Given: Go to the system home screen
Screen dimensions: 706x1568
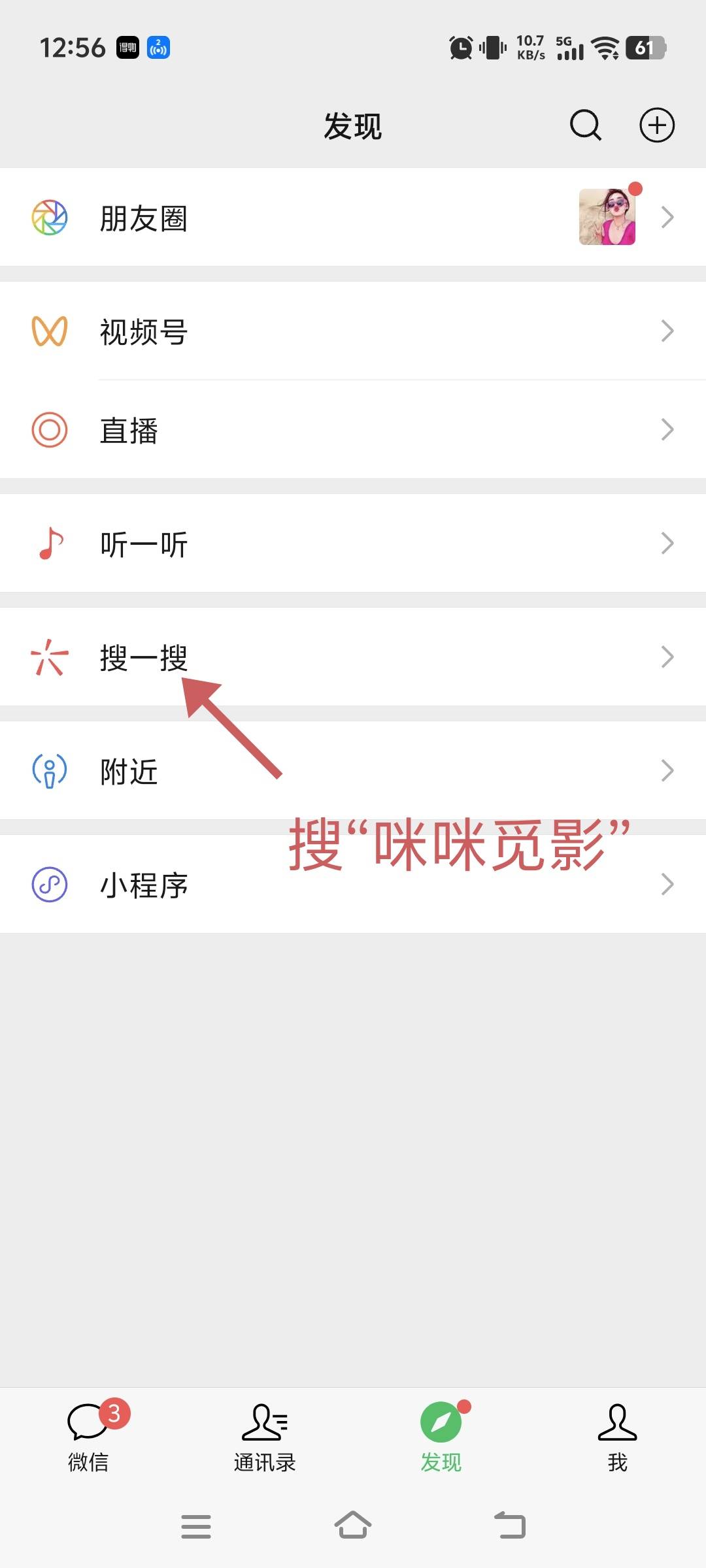Looking at the screenshot, I should pyautogui.click(x=353, y=1526).
